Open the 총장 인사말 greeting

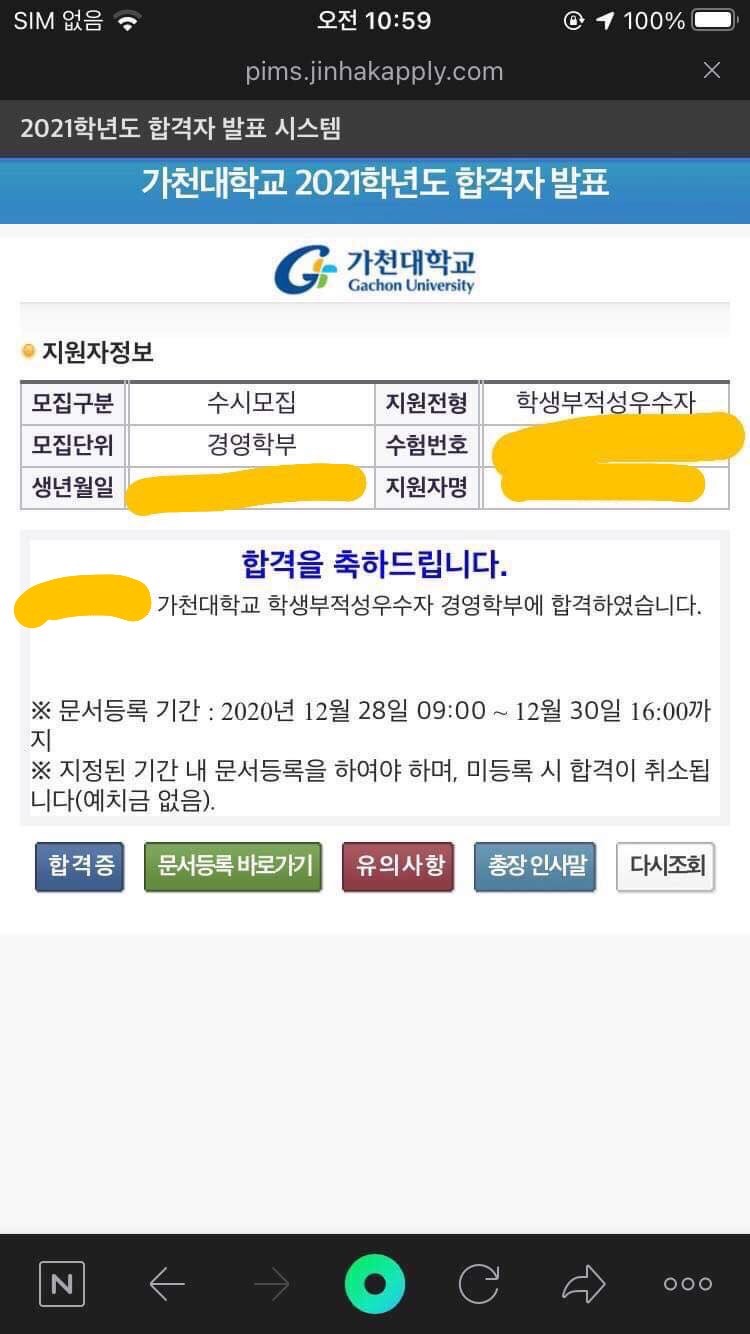coord(536,865)
